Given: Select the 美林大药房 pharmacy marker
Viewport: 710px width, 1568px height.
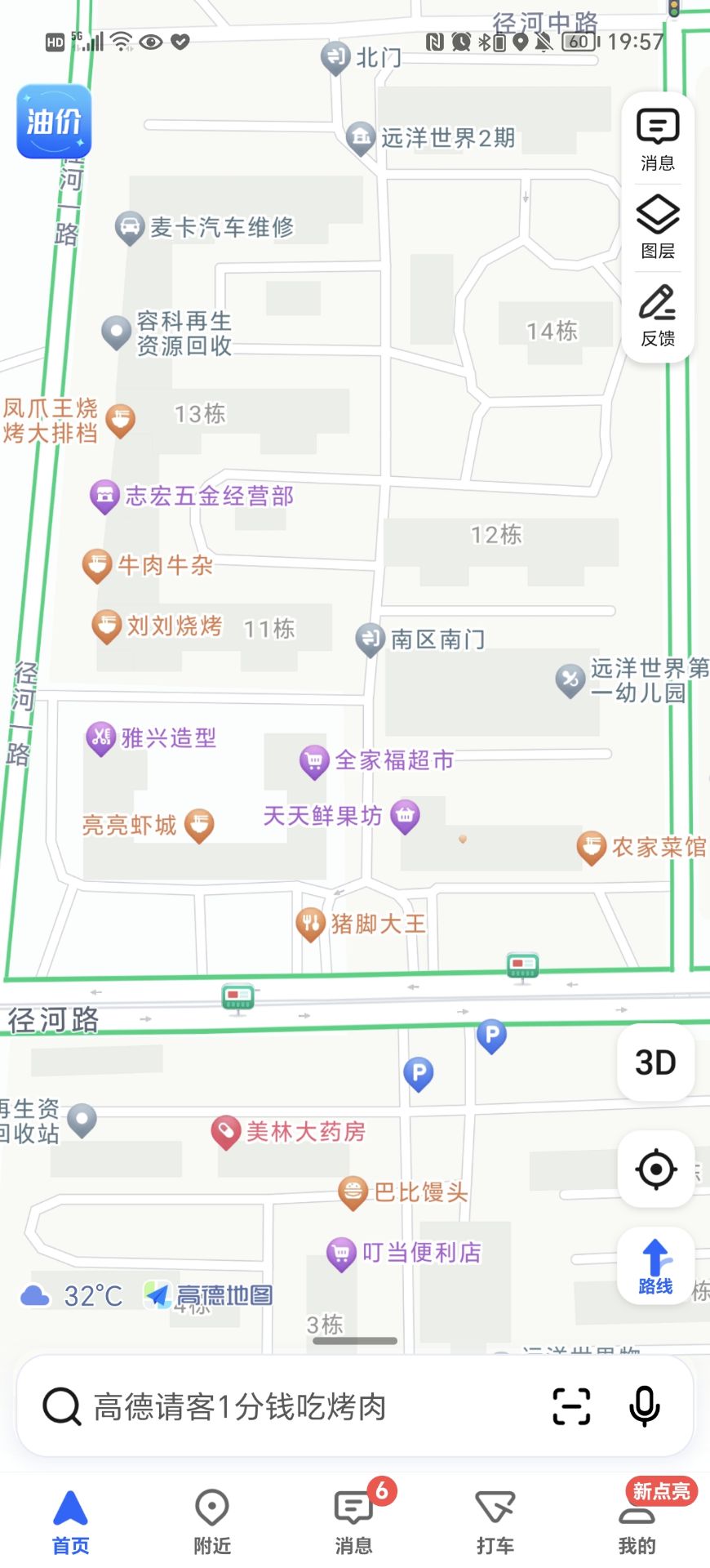Looking at the screenshot, I should pyautogui.click(x=226, y=1132).
